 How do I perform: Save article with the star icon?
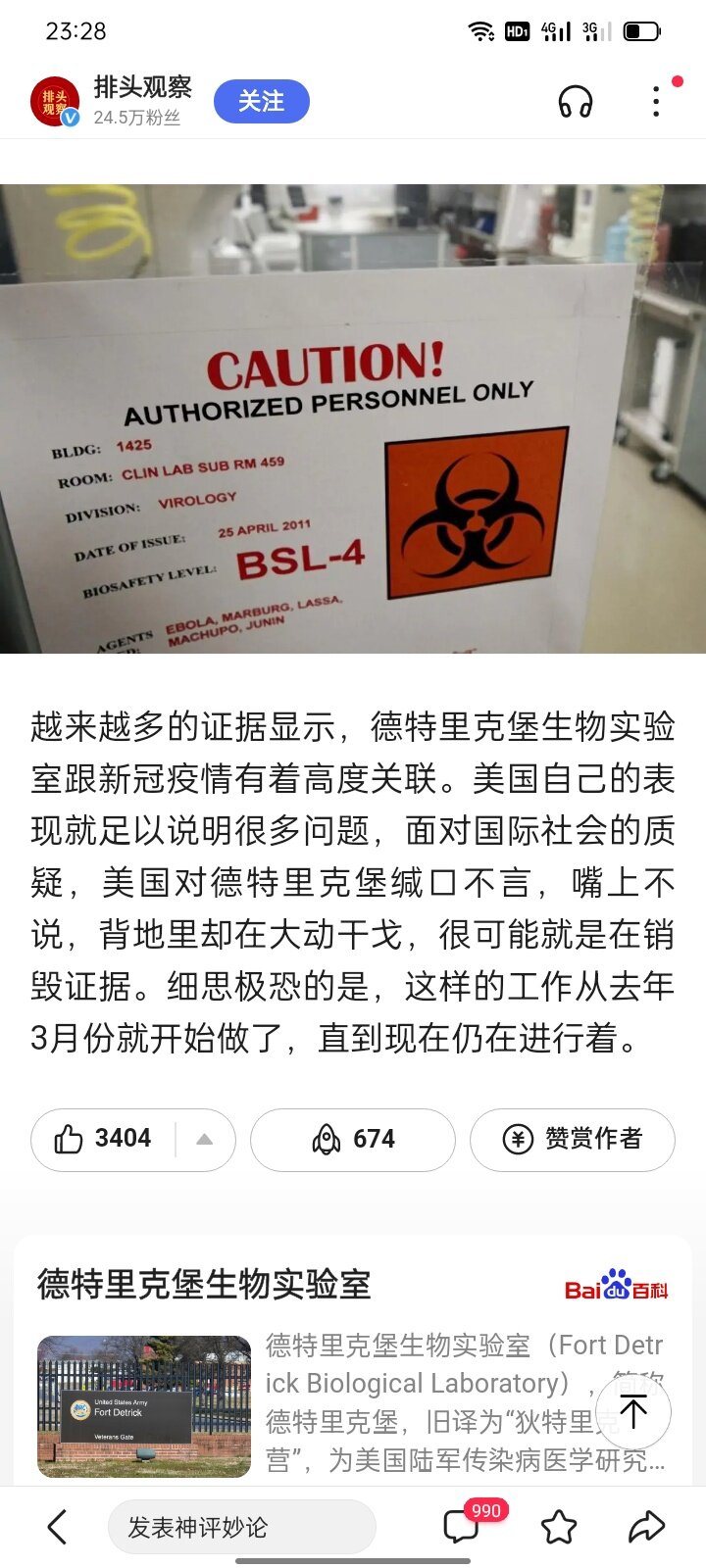[x=558, y=1526]
